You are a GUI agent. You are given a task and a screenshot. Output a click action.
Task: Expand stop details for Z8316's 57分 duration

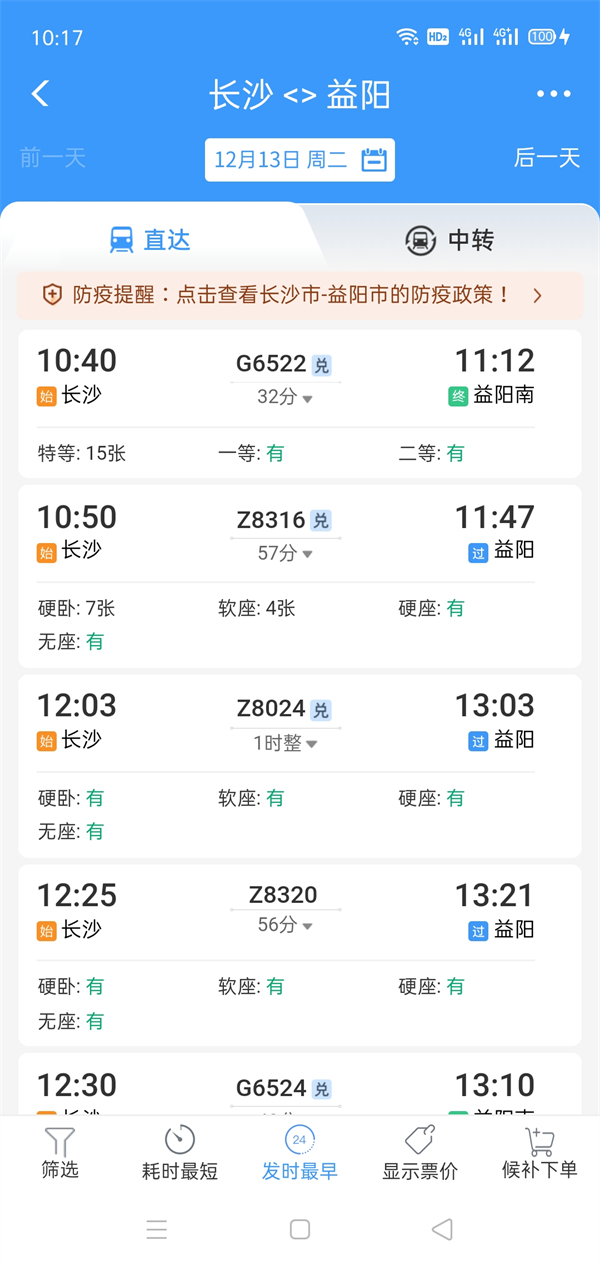pos(285,552)
